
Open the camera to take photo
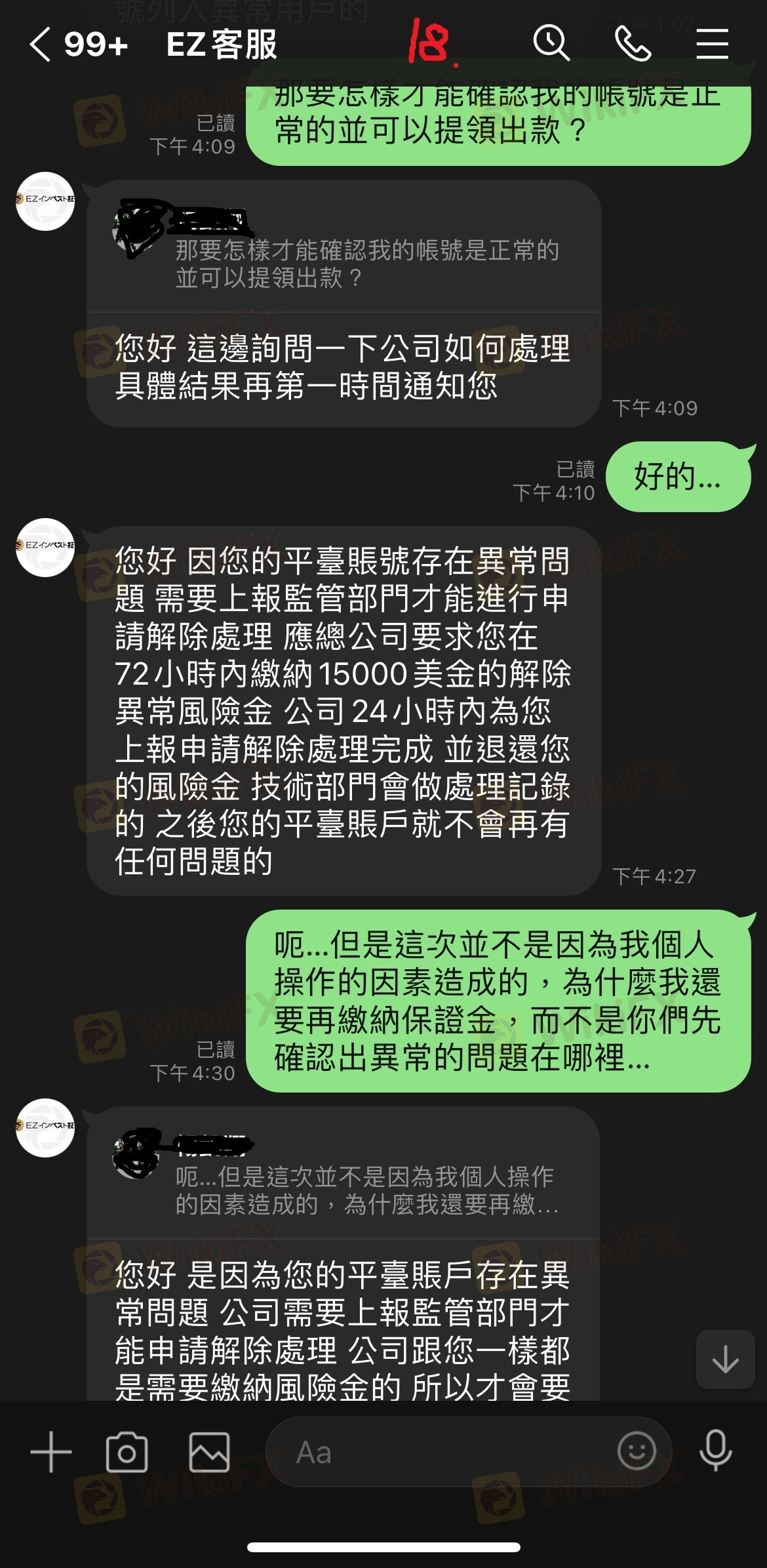tap(127, 1452)
